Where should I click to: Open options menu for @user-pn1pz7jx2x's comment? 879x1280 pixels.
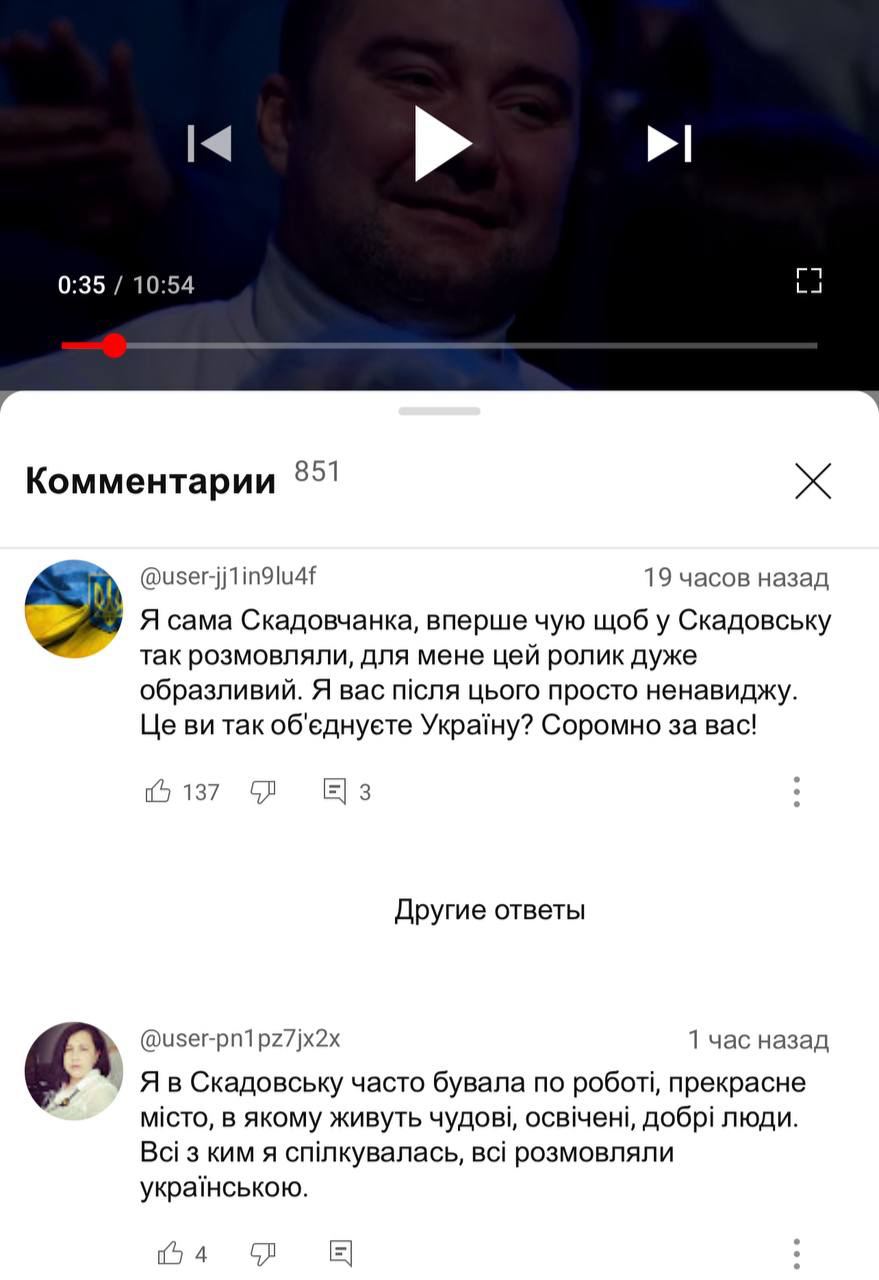coord(797,1253)
